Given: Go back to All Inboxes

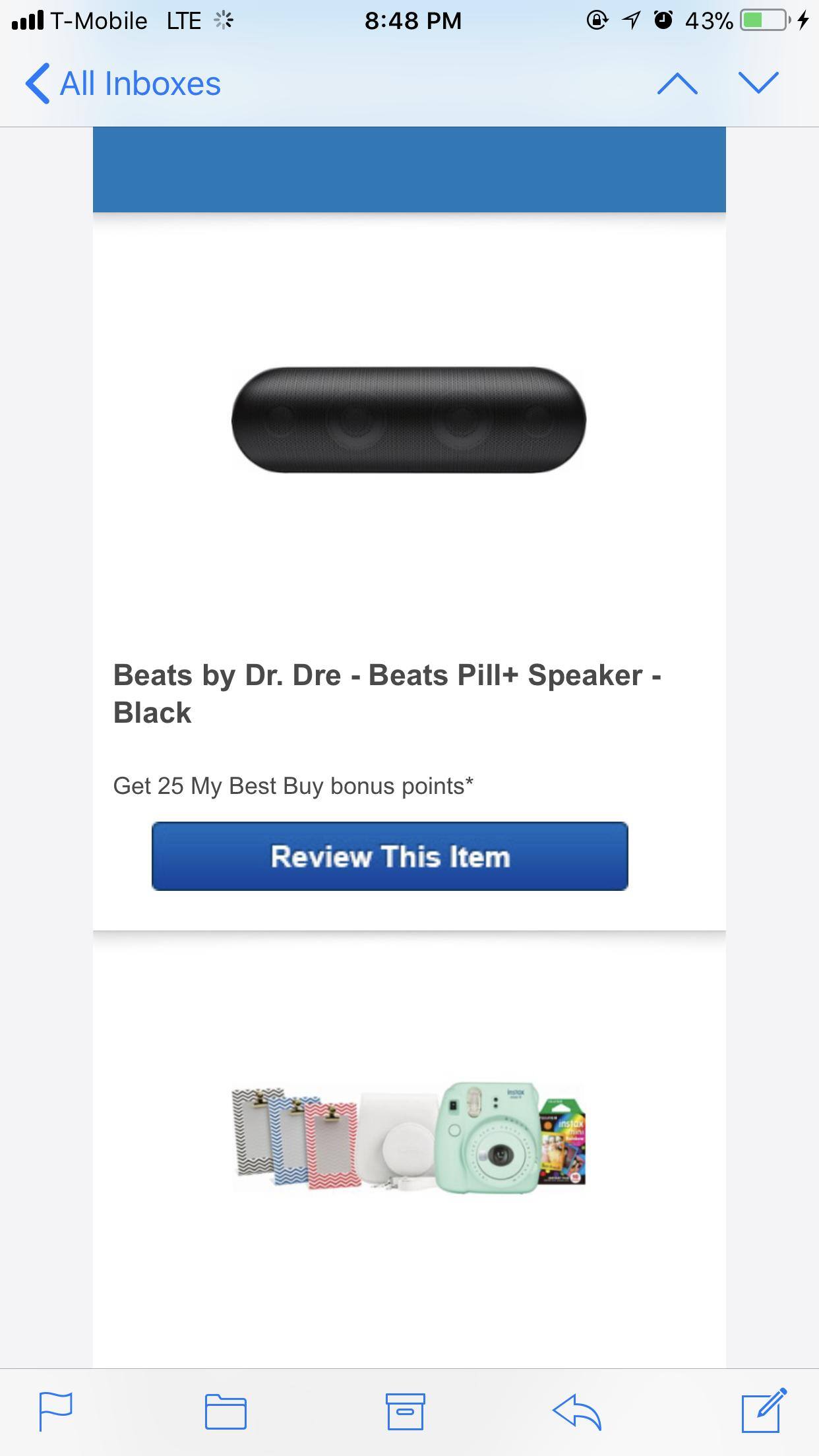Looking at the screenshot, I should tap(123, 84).
